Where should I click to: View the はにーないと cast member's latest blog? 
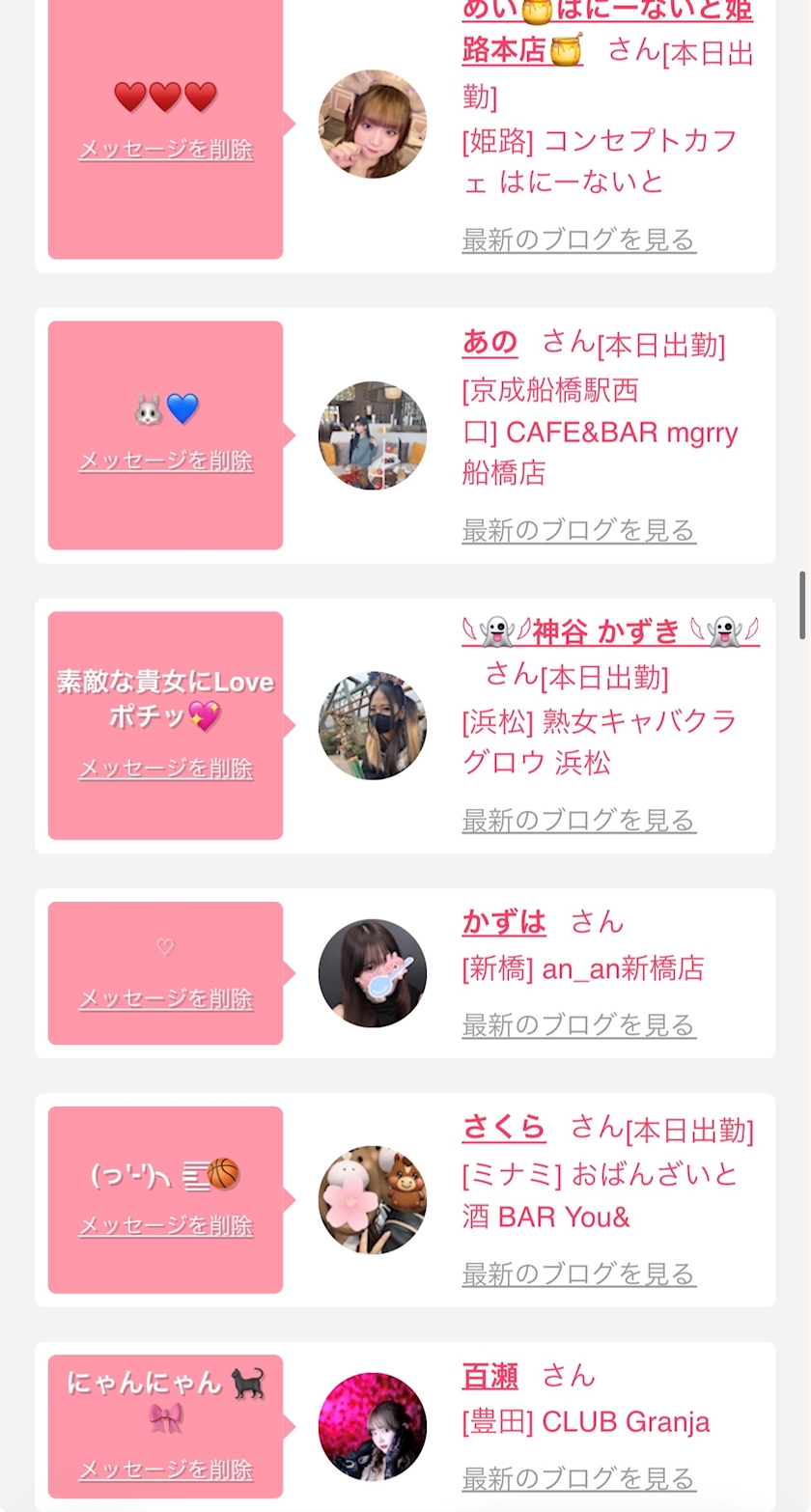point(578,239)
